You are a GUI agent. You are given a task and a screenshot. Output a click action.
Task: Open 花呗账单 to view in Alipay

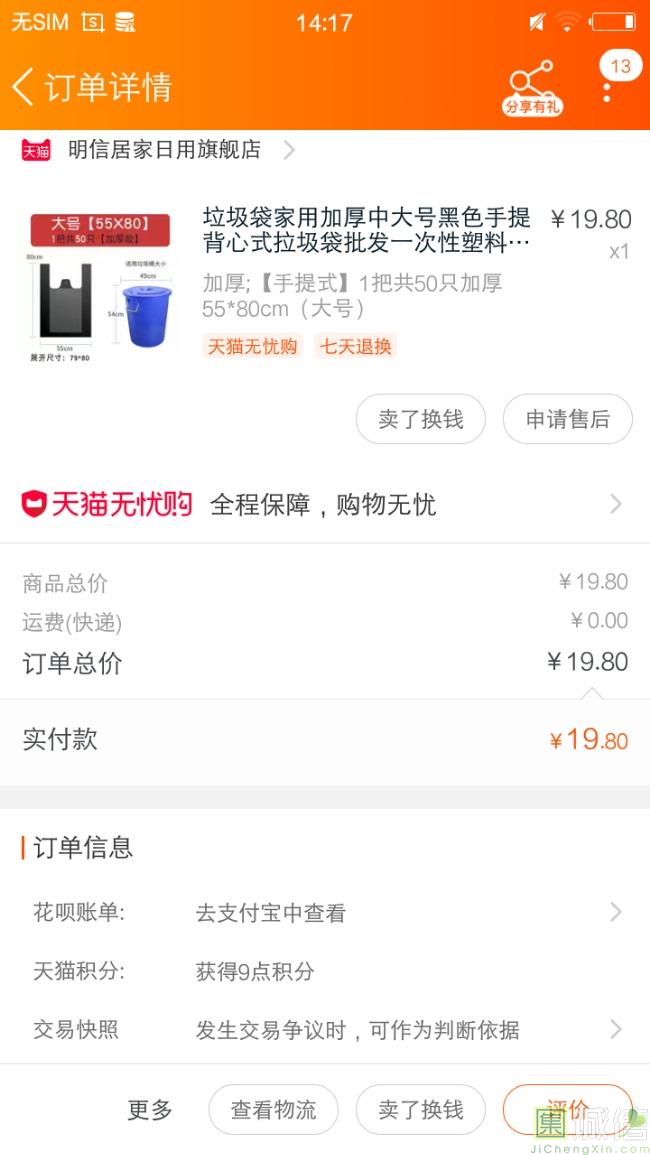coord(325,913)
